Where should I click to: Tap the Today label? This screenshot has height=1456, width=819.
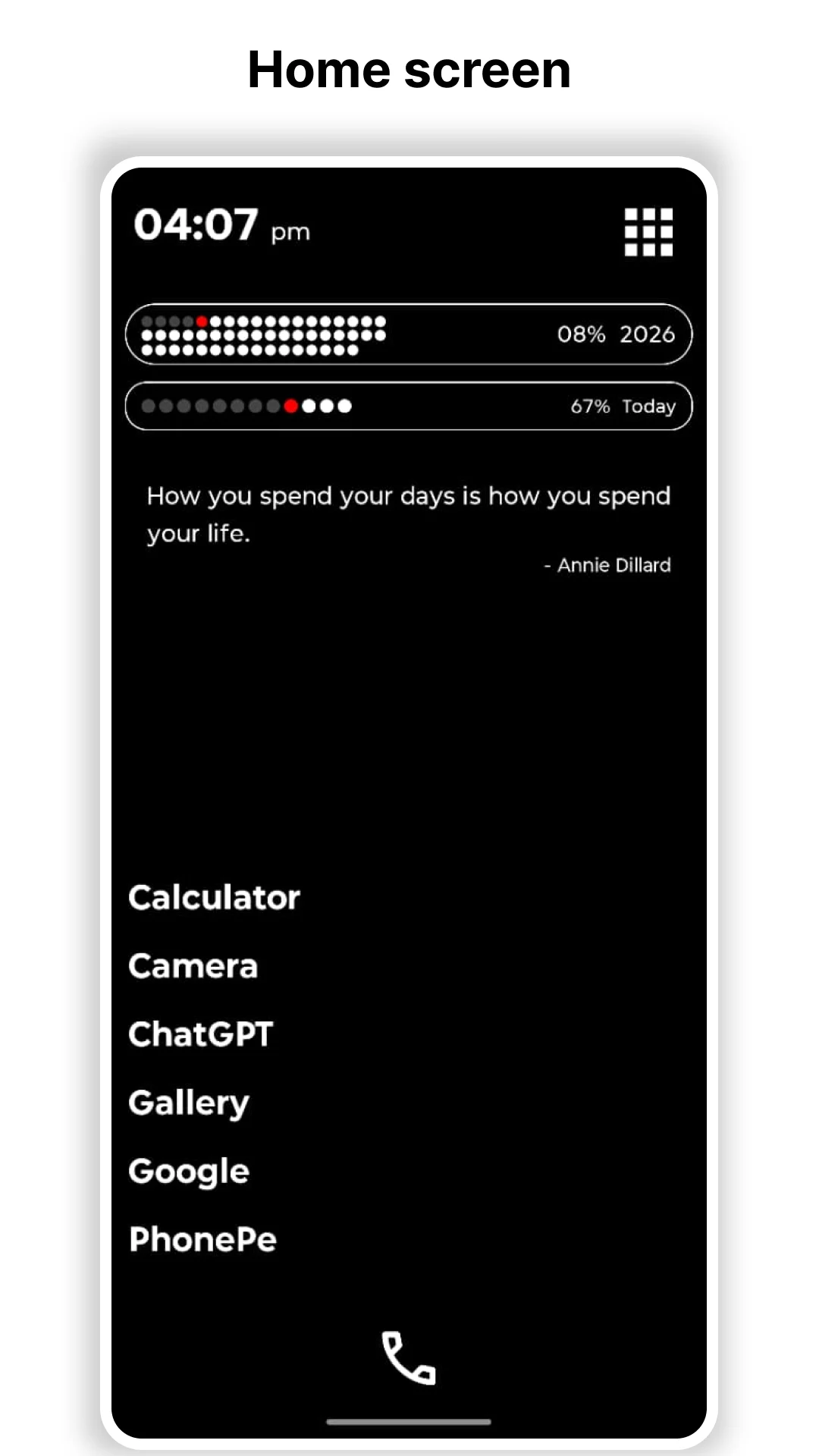click(x=649, y=406)
